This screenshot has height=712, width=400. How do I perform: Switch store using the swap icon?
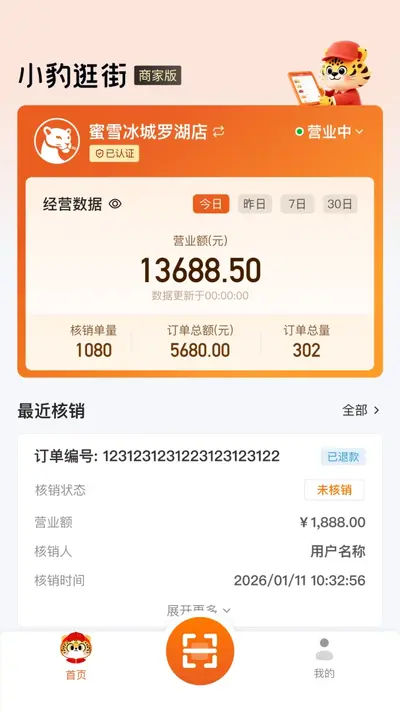(x=219, y=132)
